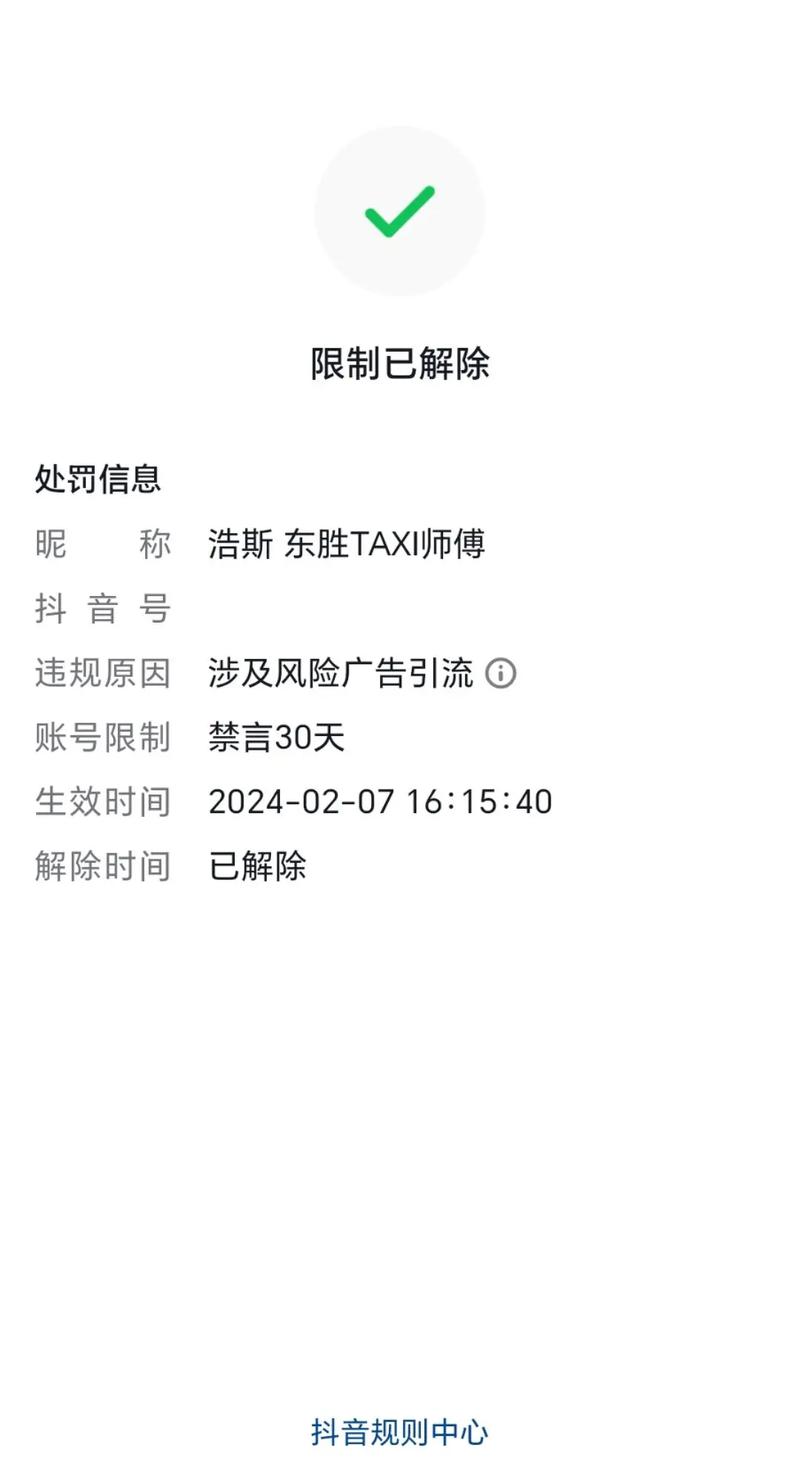Click the timestamp 2024-02-07 16:15:40

coord(380,801)
